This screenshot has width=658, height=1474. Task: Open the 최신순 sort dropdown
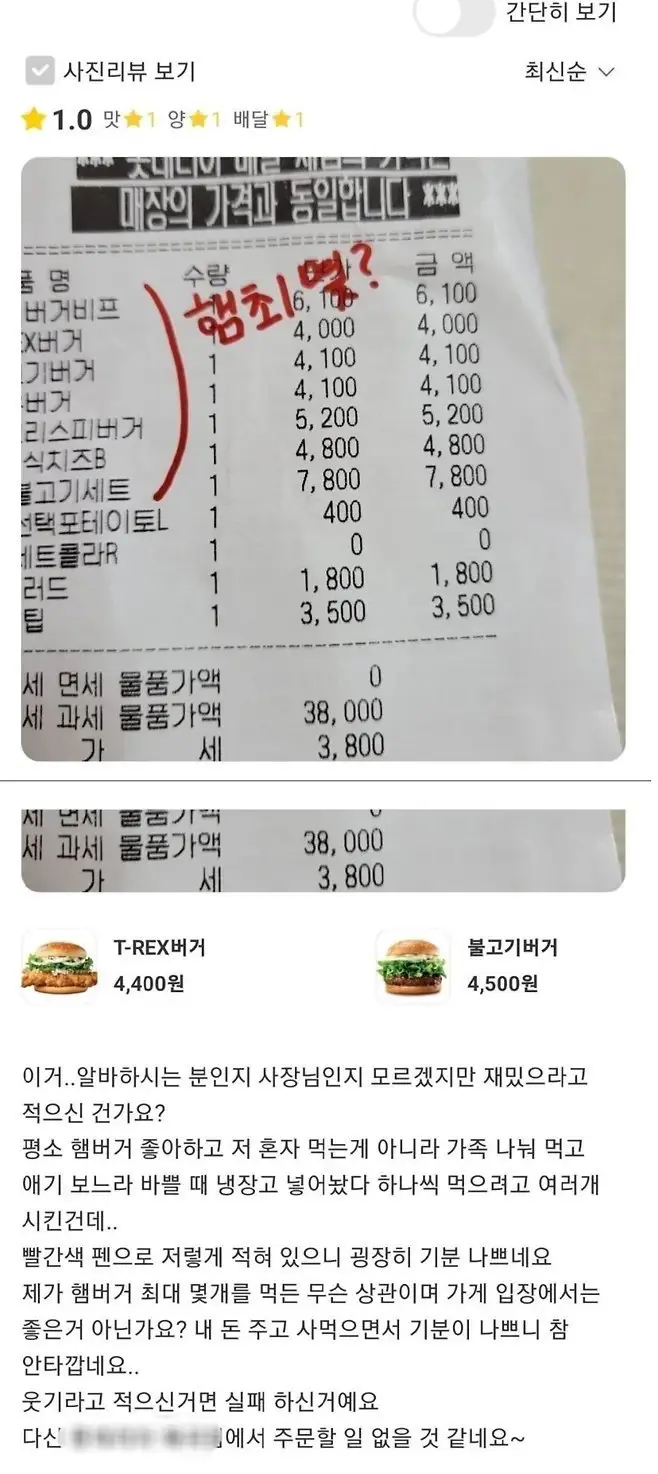click(x=570, y=72)
